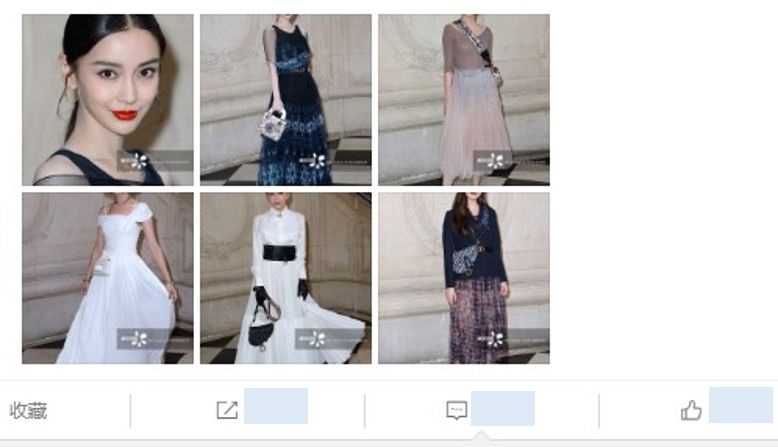This screenshot has height=447, width=778.
Task: Repost this post via the share icon
Action: pos(228,410)
